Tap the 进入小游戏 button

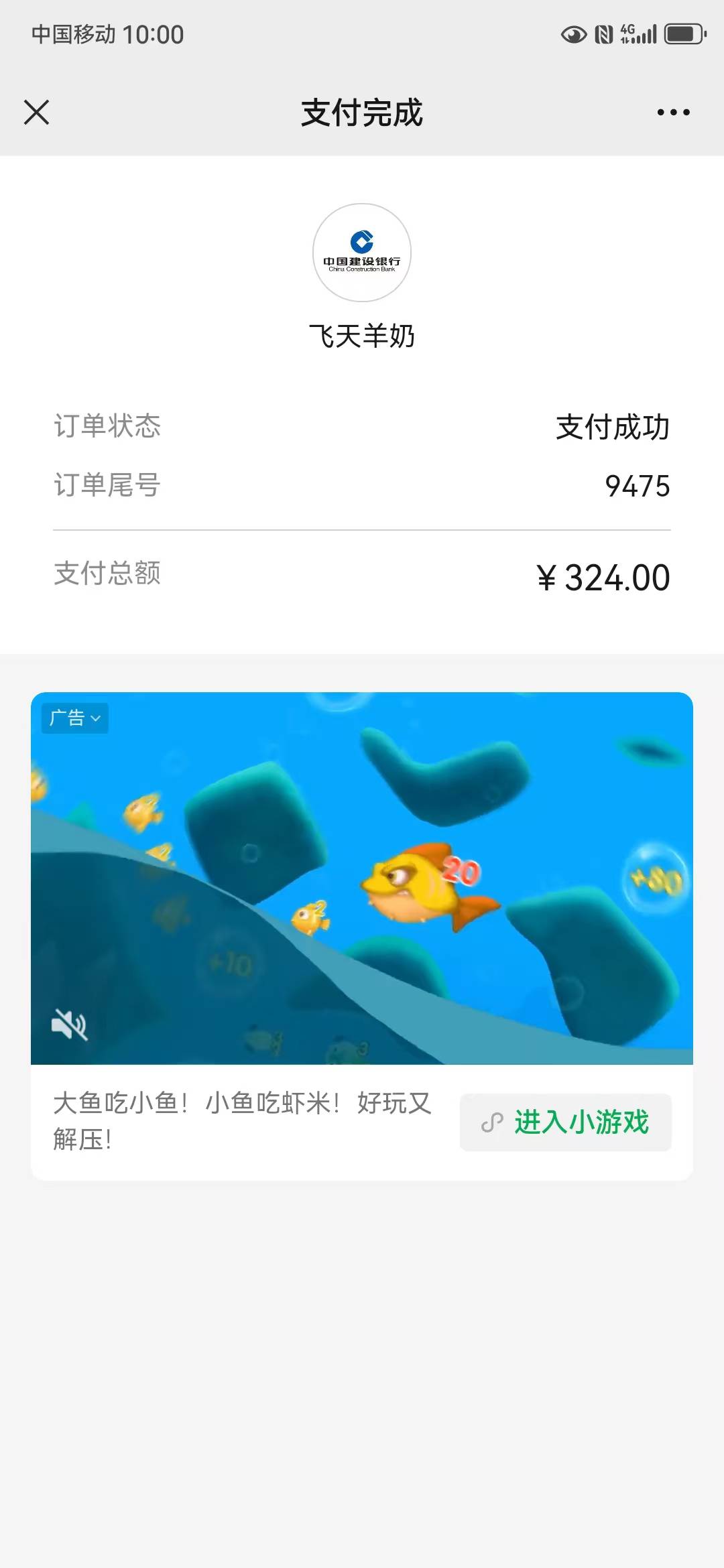[565, 1122]
